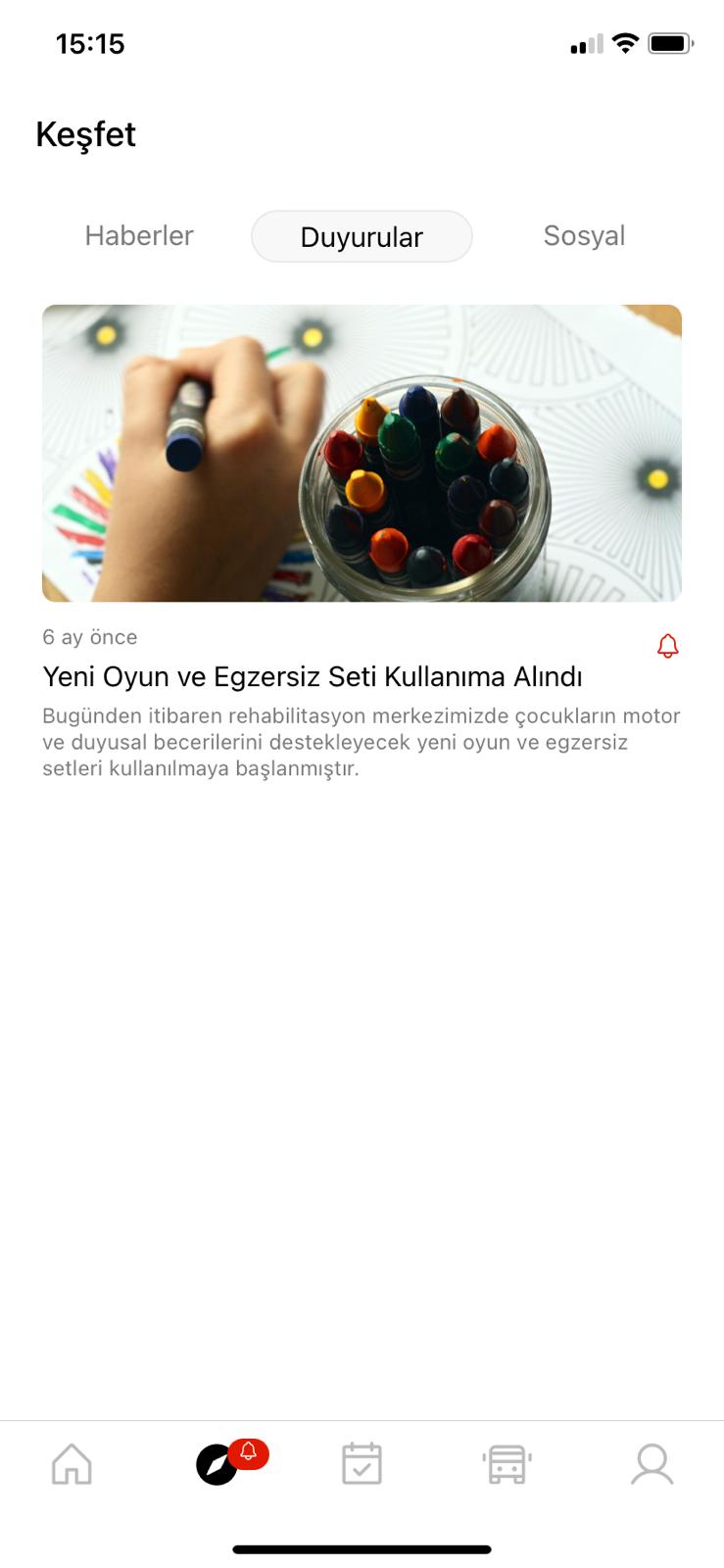This screenshot has height=1568, width=724.
Task: Select the active Duyurular tab
Action: [x=362, y=236]
